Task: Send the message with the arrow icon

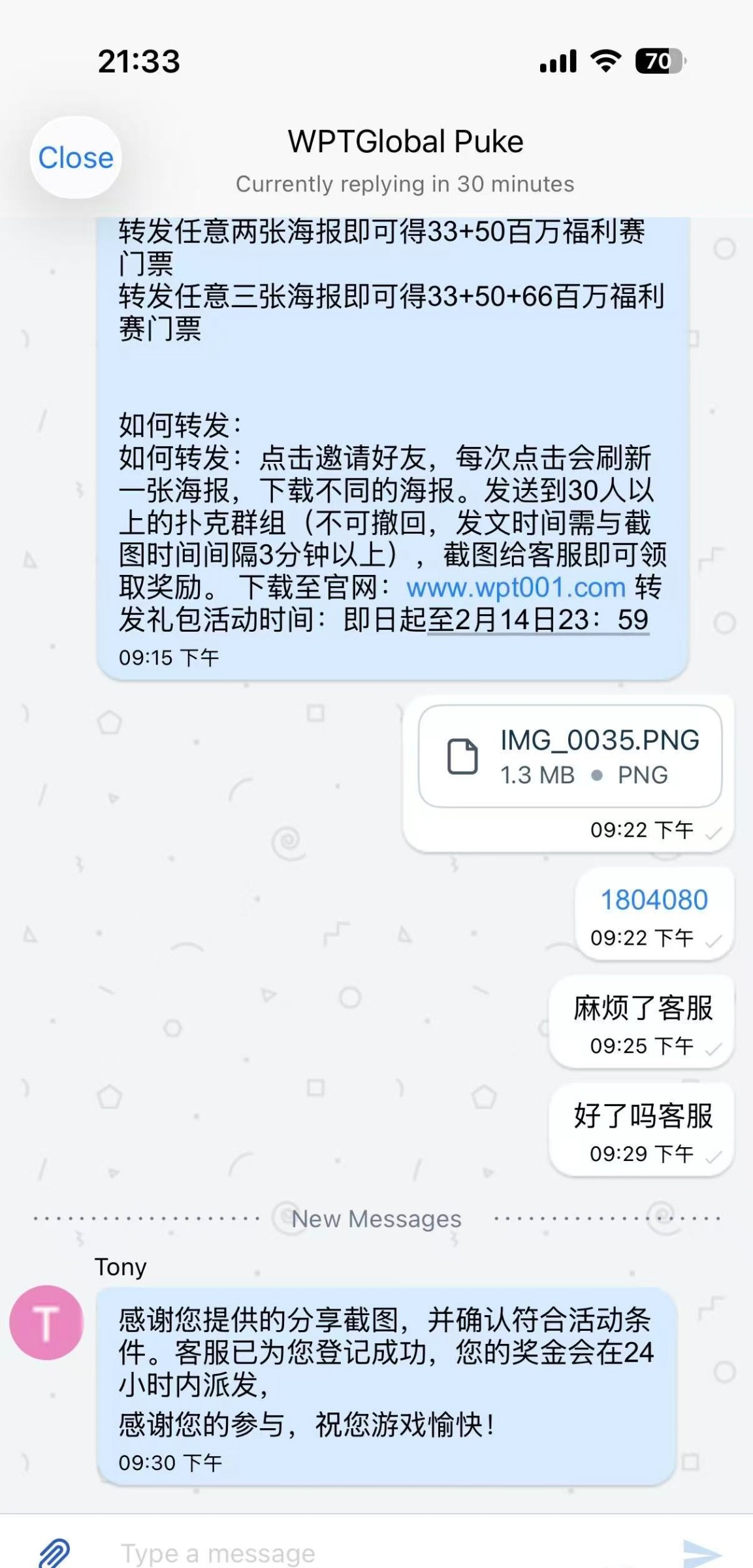Action: click(701, 1552)
